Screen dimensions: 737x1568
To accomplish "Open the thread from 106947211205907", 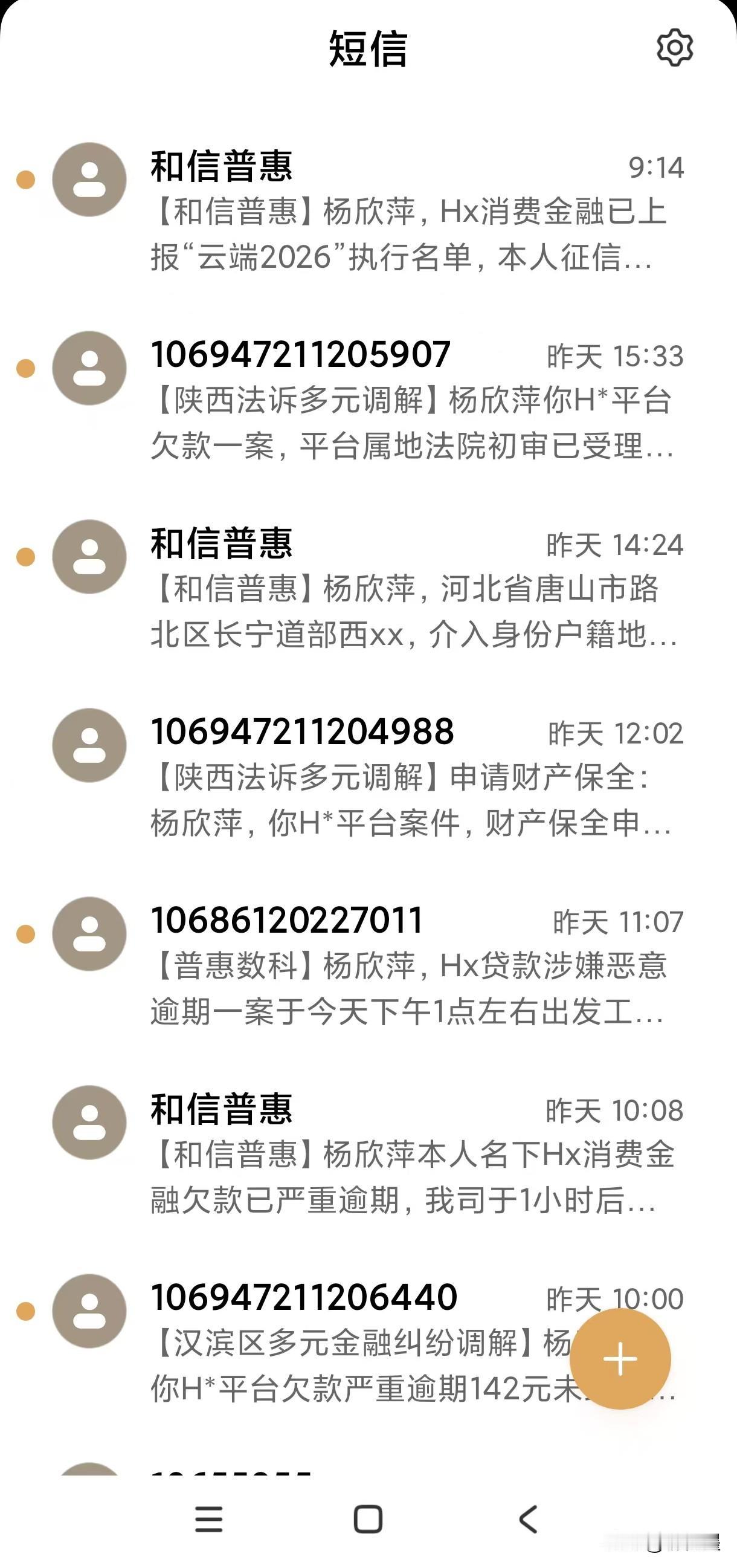I will coord(368,399).
